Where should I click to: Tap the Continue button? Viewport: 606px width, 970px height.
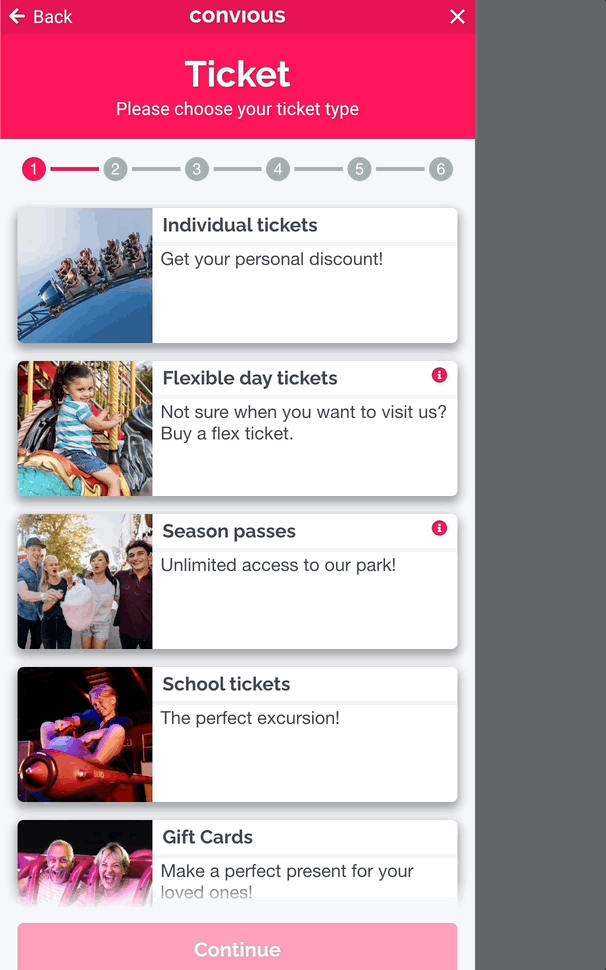pyautogui.click(x=237, y=948)
